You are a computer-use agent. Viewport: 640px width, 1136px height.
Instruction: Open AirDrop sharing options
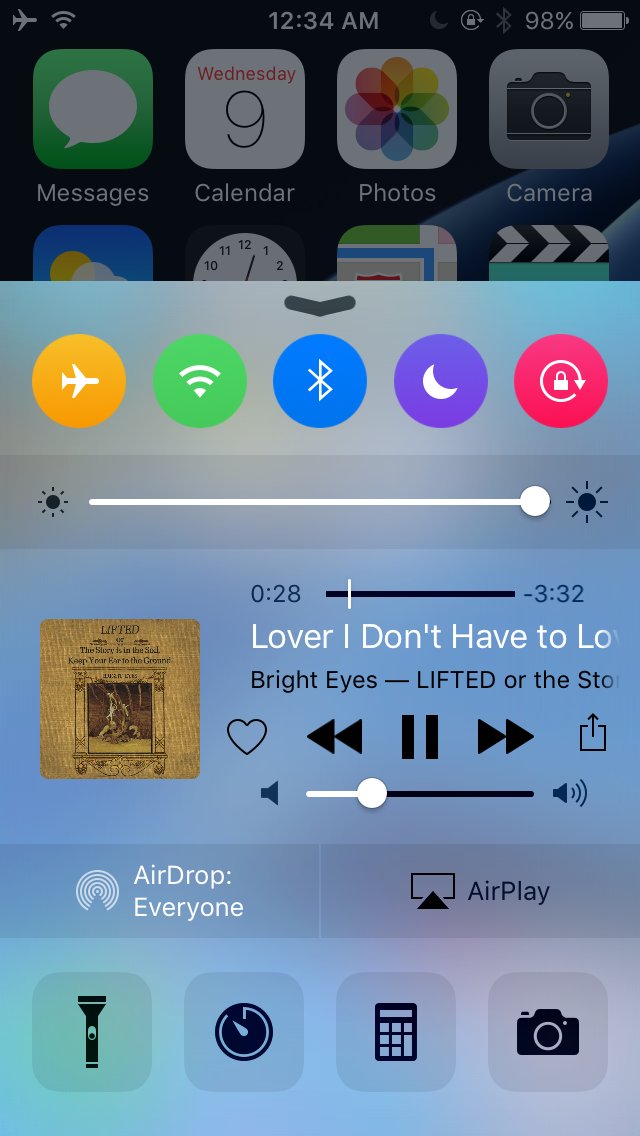160,891
